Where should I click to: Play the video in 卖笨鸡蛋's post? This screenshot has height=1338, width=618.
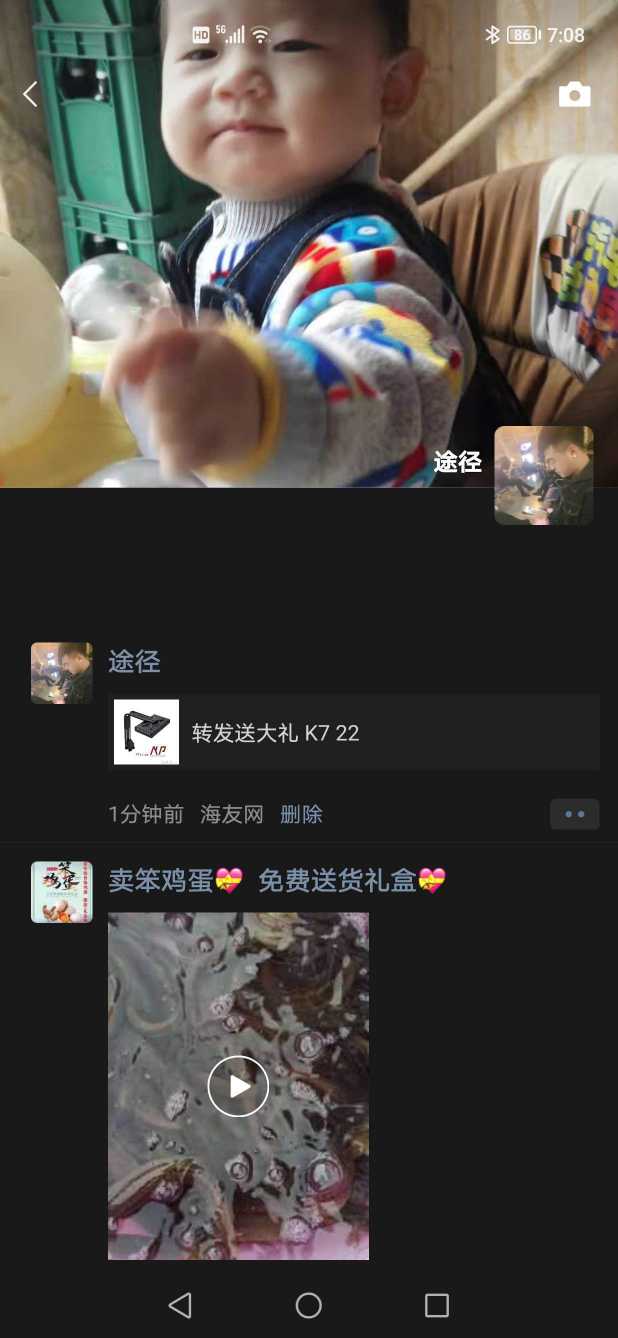coord(238,1086)
